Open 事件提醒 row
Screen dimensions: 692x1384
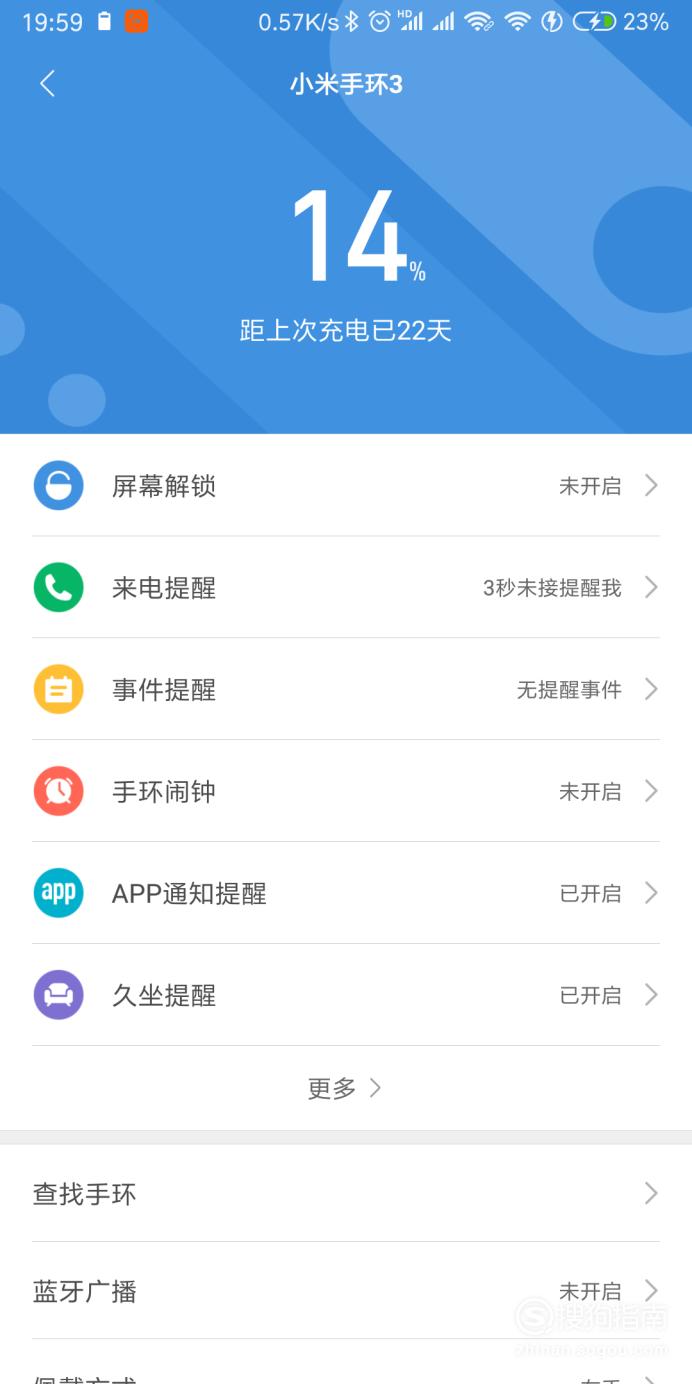[x=346, y=690]
